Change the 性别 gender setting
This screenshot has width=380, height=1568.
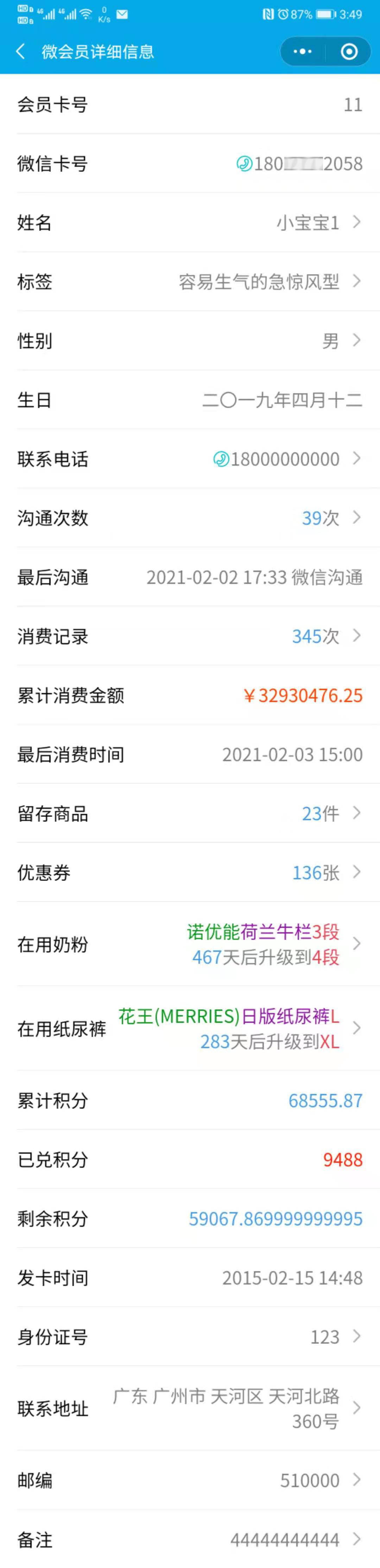pos(190,341)
